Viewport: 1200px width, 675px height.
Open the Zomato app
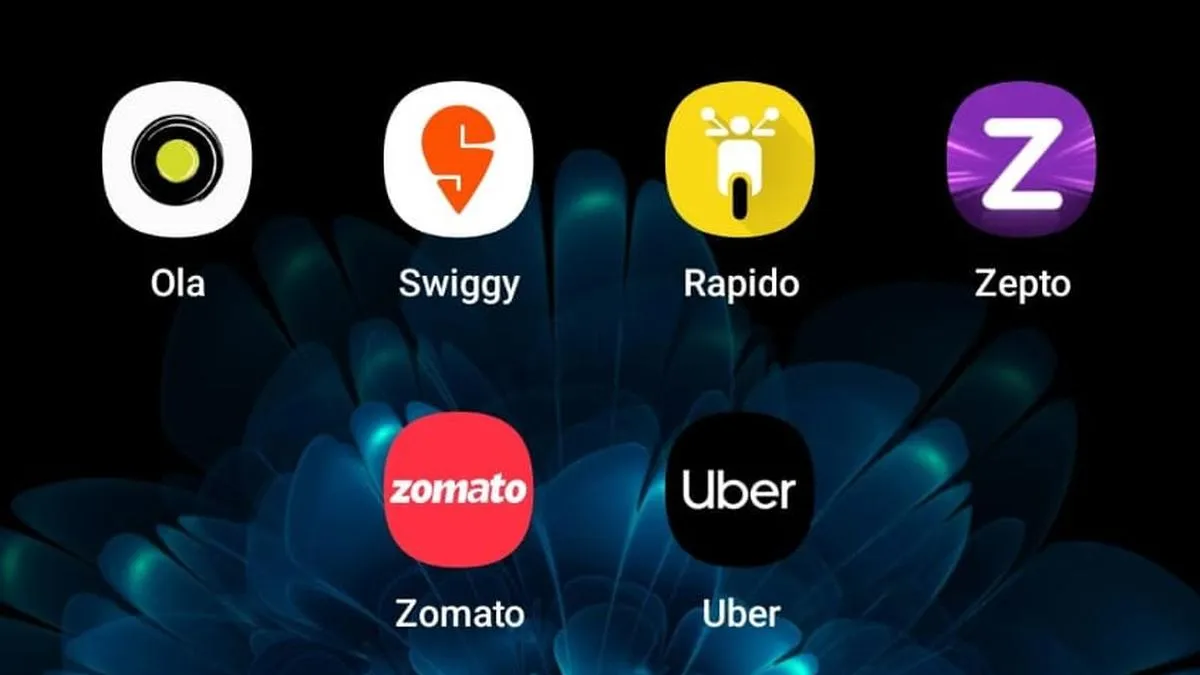(x=459, y=490)
